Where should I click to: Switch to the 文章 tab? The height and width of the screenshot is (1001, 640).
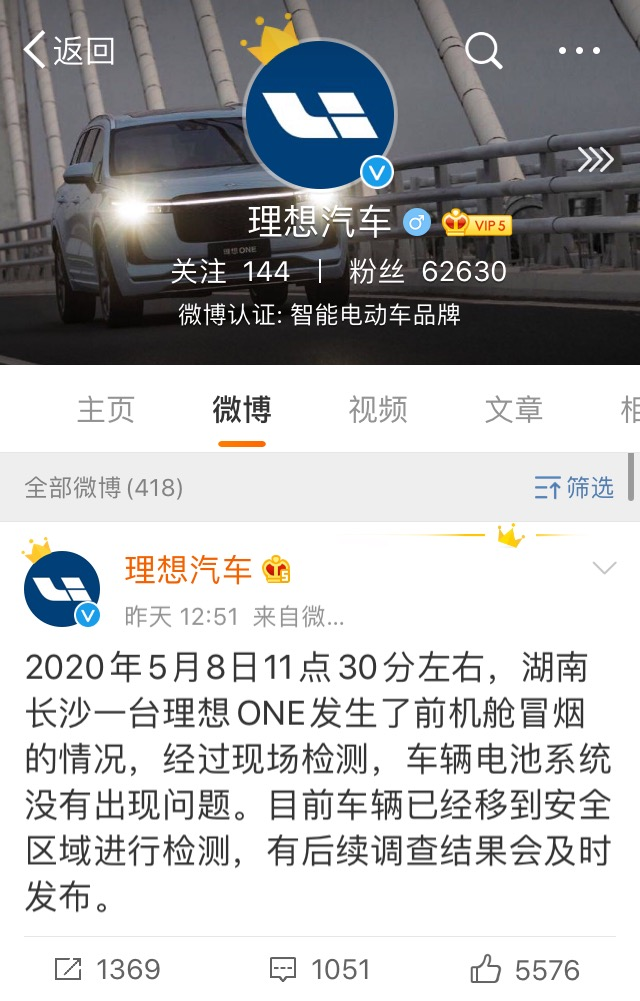(x=513, y=409)
